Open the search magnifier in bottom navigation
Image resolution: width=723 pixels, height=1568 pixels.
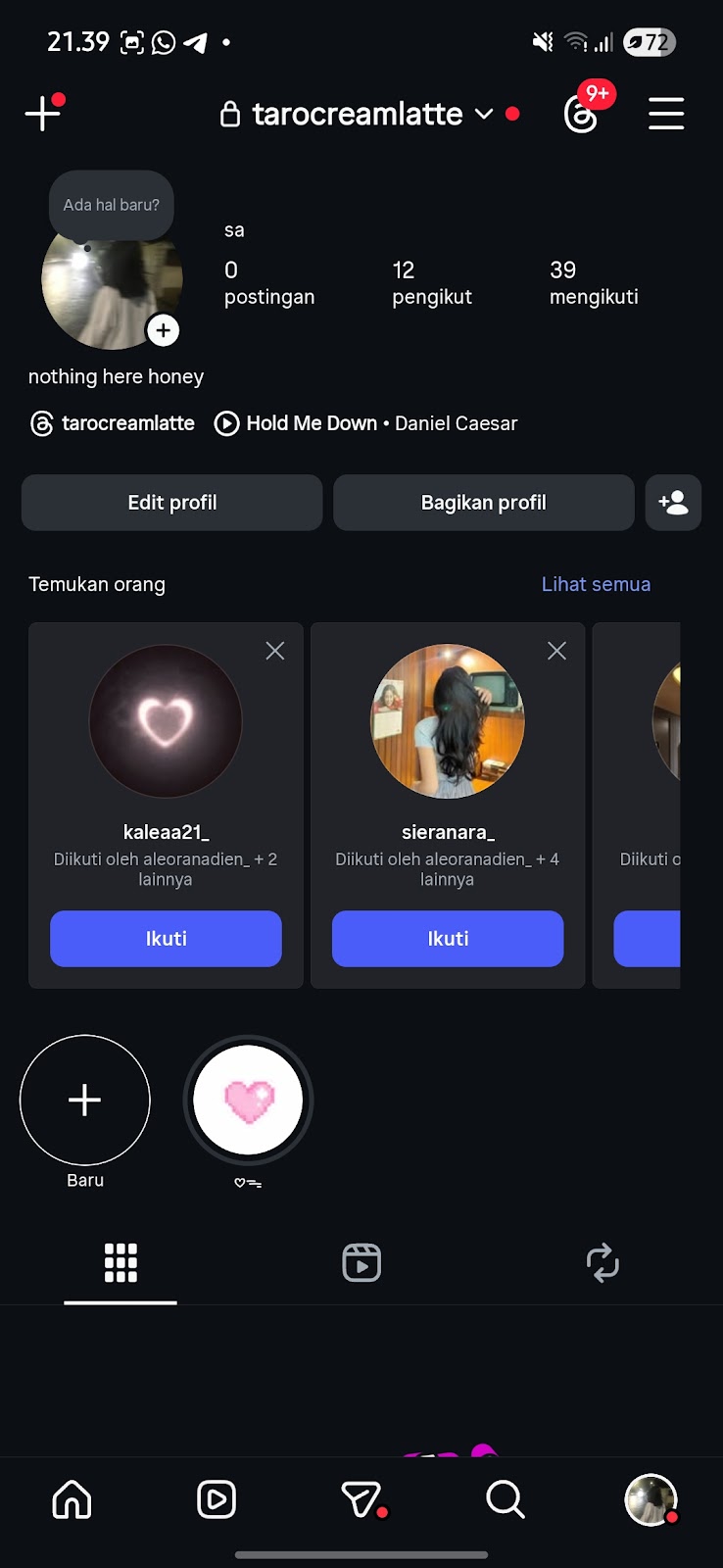(506, 1499)
